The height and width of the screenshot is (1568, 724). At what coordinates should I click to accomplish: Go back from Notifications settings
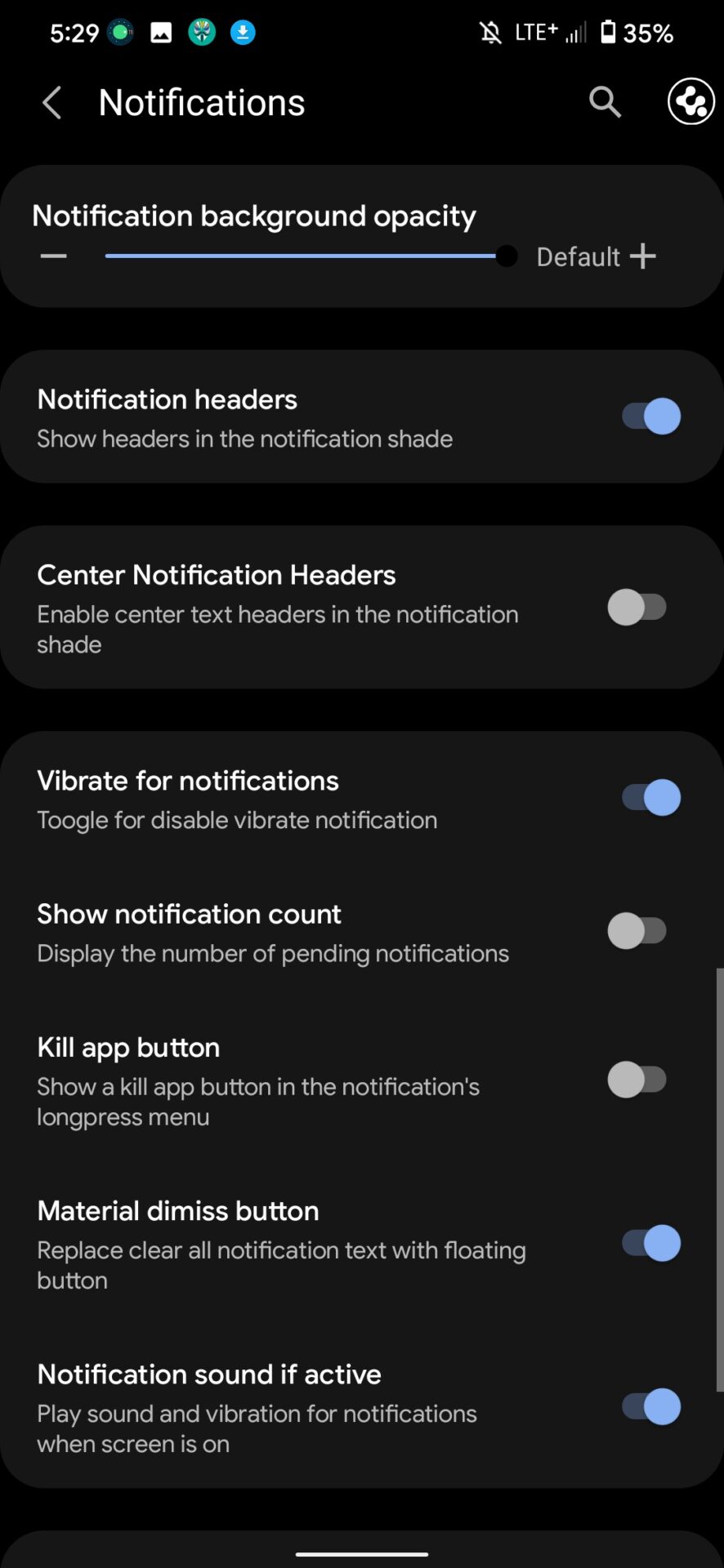[x=52, y=103]
